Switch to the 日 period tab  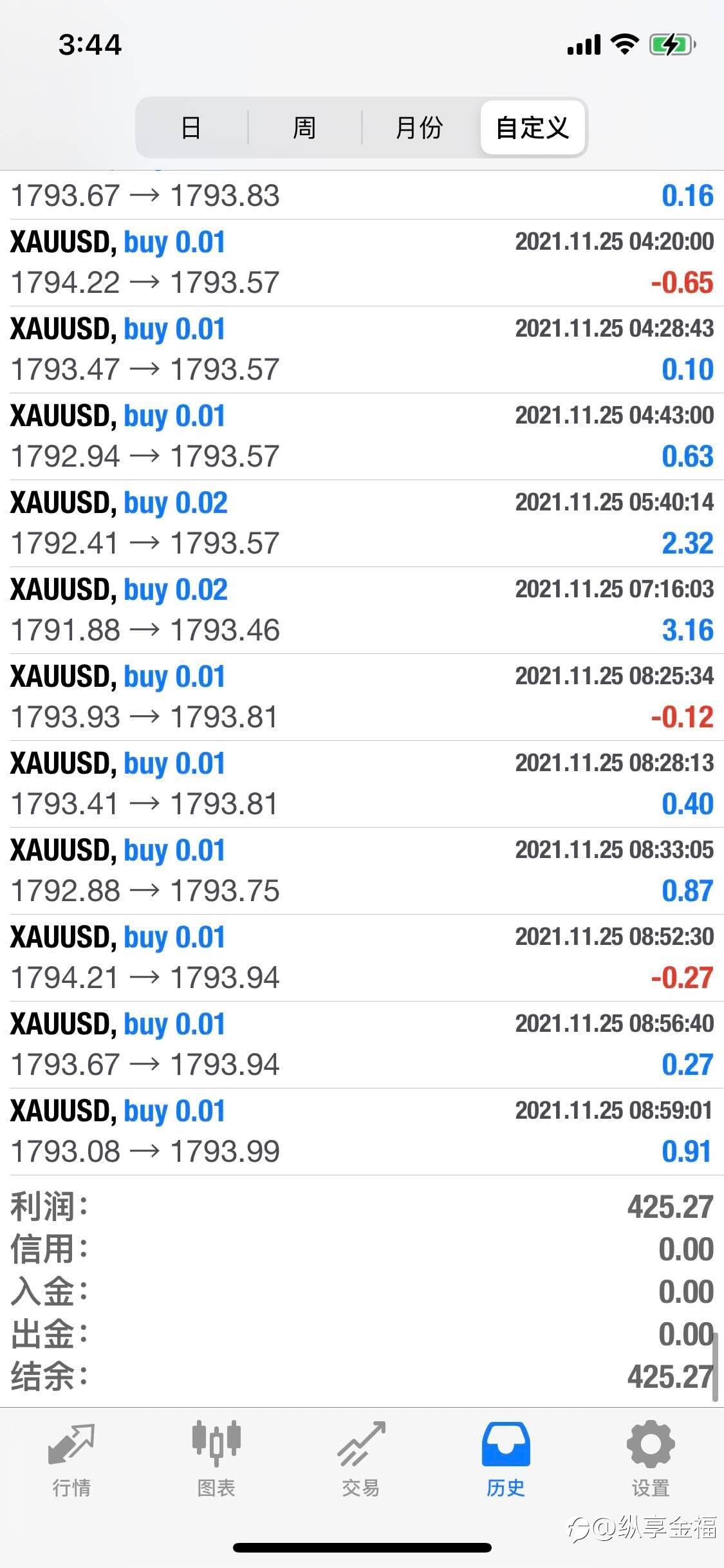[192, 127]
